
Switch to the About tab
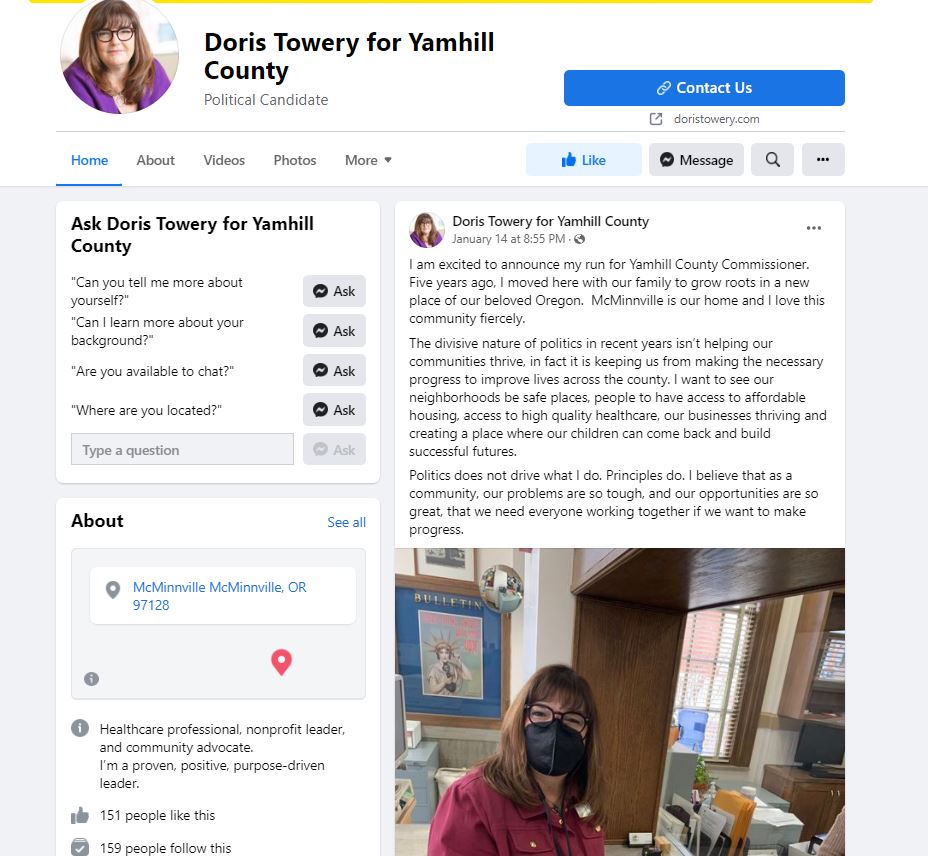coord(155,160)
